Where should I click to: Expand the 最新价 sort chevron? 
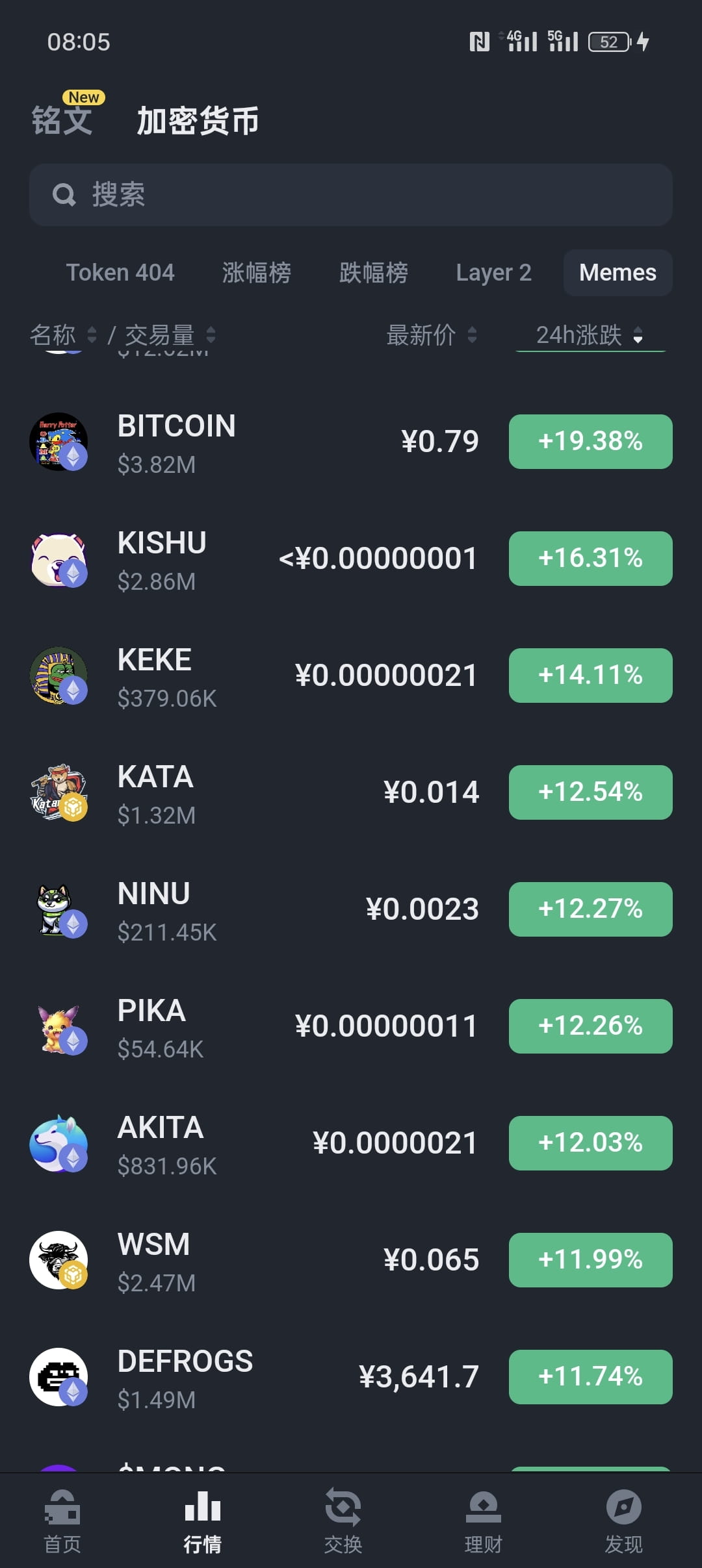471,335
